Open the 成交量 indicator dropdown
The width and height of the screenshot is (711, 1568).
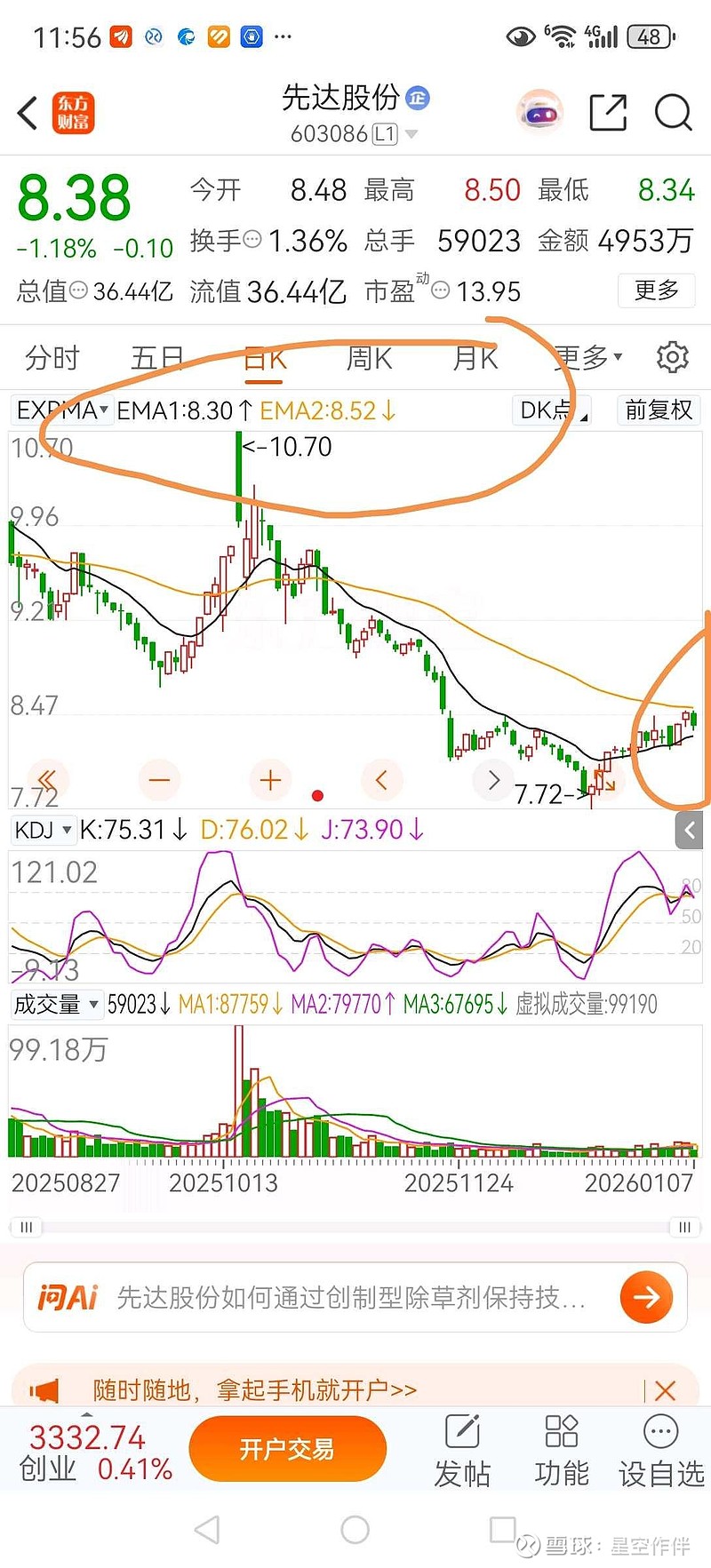pos(56,1005)
